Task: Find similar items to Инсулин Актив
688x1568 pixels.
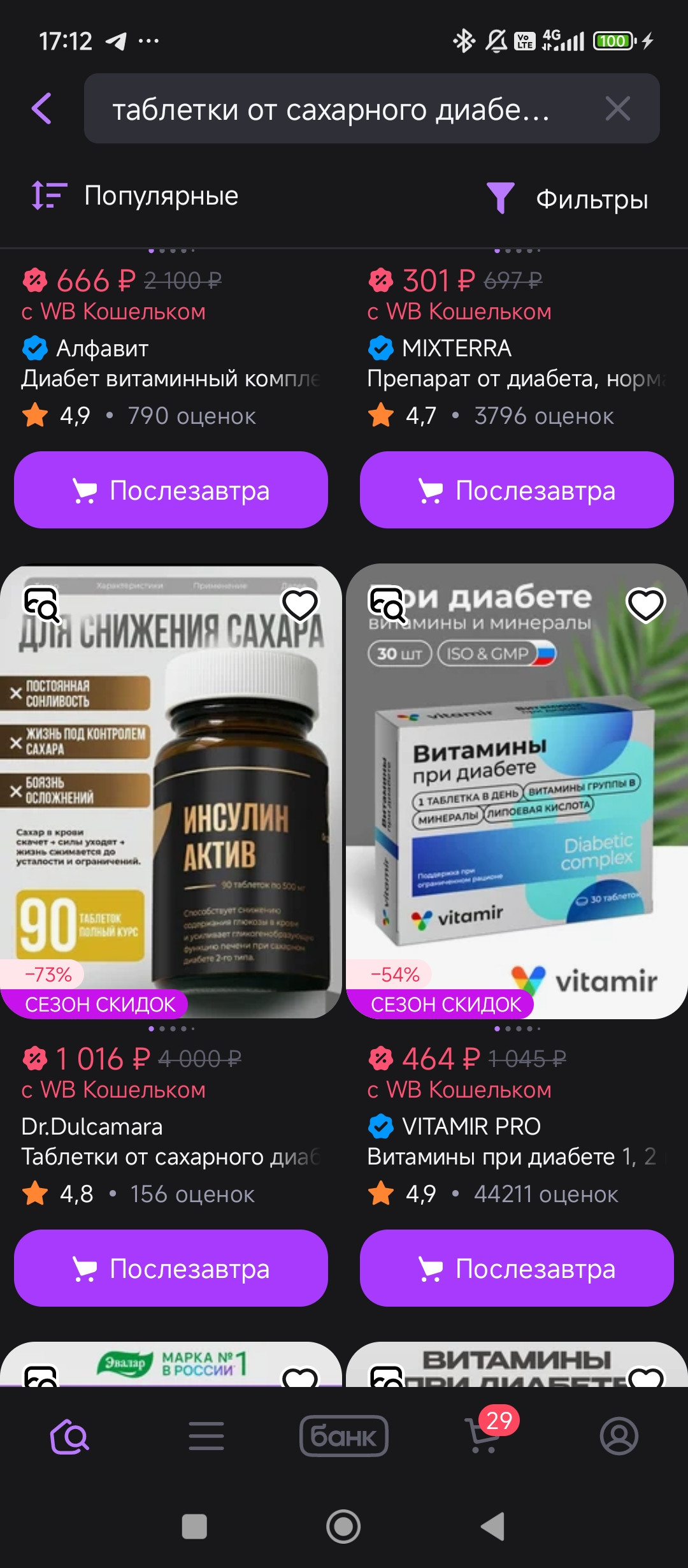Action: pyautogui.click(x=41, y=604)
